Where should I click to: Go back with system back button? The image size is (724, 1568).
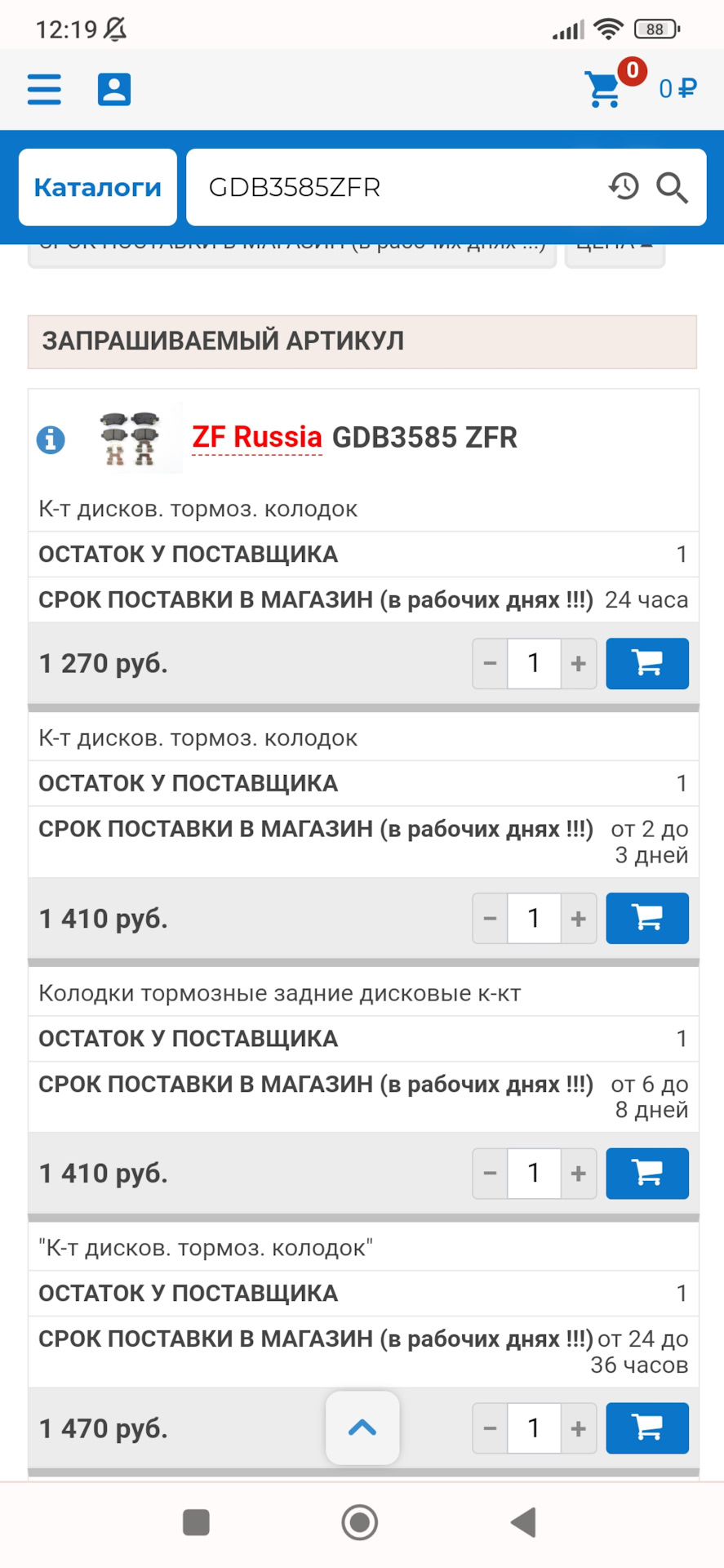[x=523, y=1522]
